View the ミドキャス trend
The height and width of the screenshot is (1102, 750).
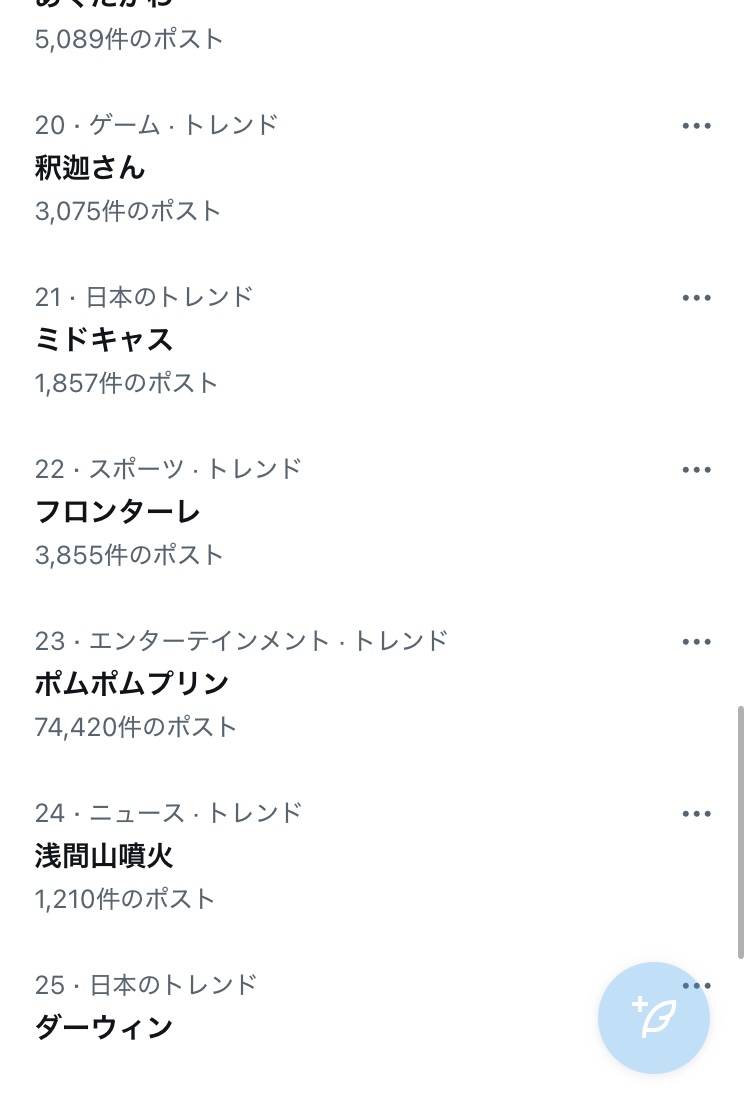104,340
